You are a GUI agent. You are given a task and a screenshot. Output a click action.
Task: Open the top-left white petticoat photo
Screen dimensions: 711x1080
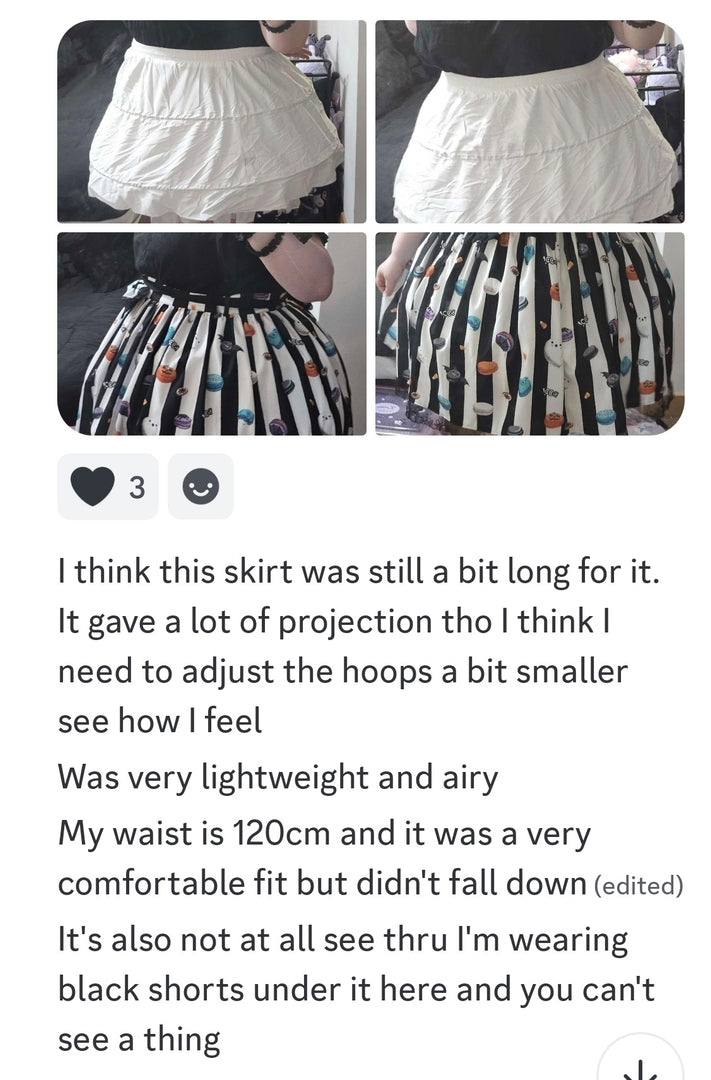[212, 121]
